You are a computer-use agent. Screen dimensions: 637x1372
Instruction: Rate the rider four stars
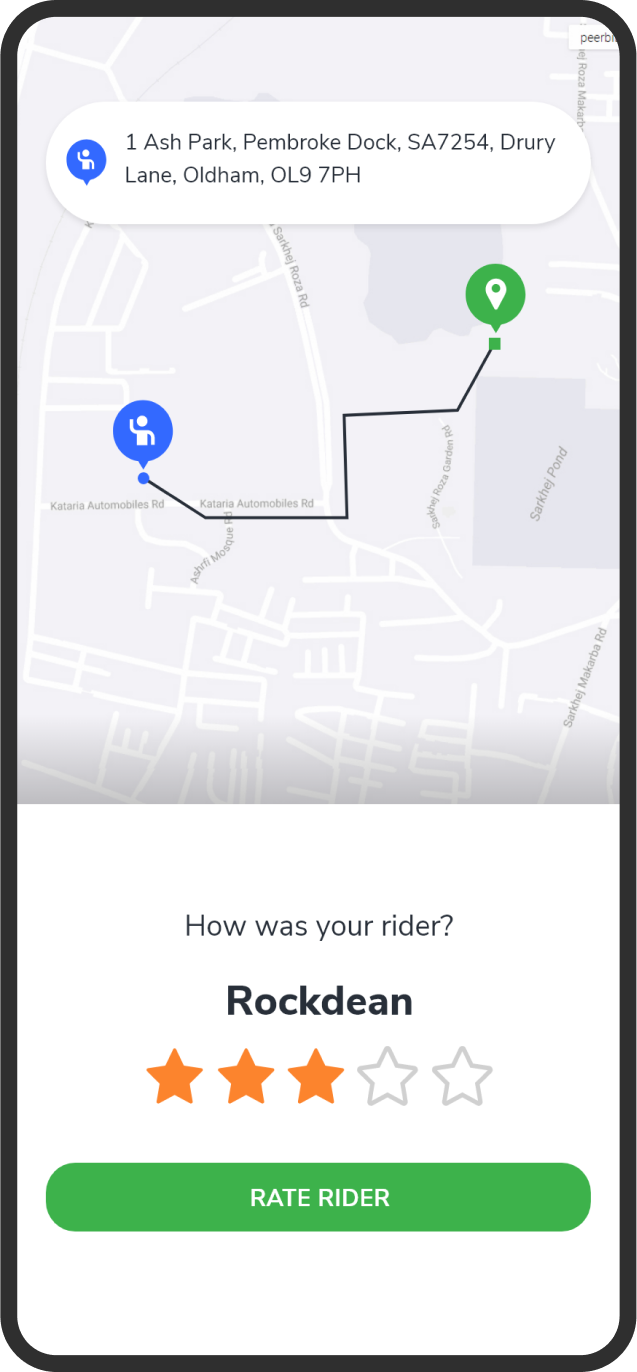click(x=387, y=1077)
